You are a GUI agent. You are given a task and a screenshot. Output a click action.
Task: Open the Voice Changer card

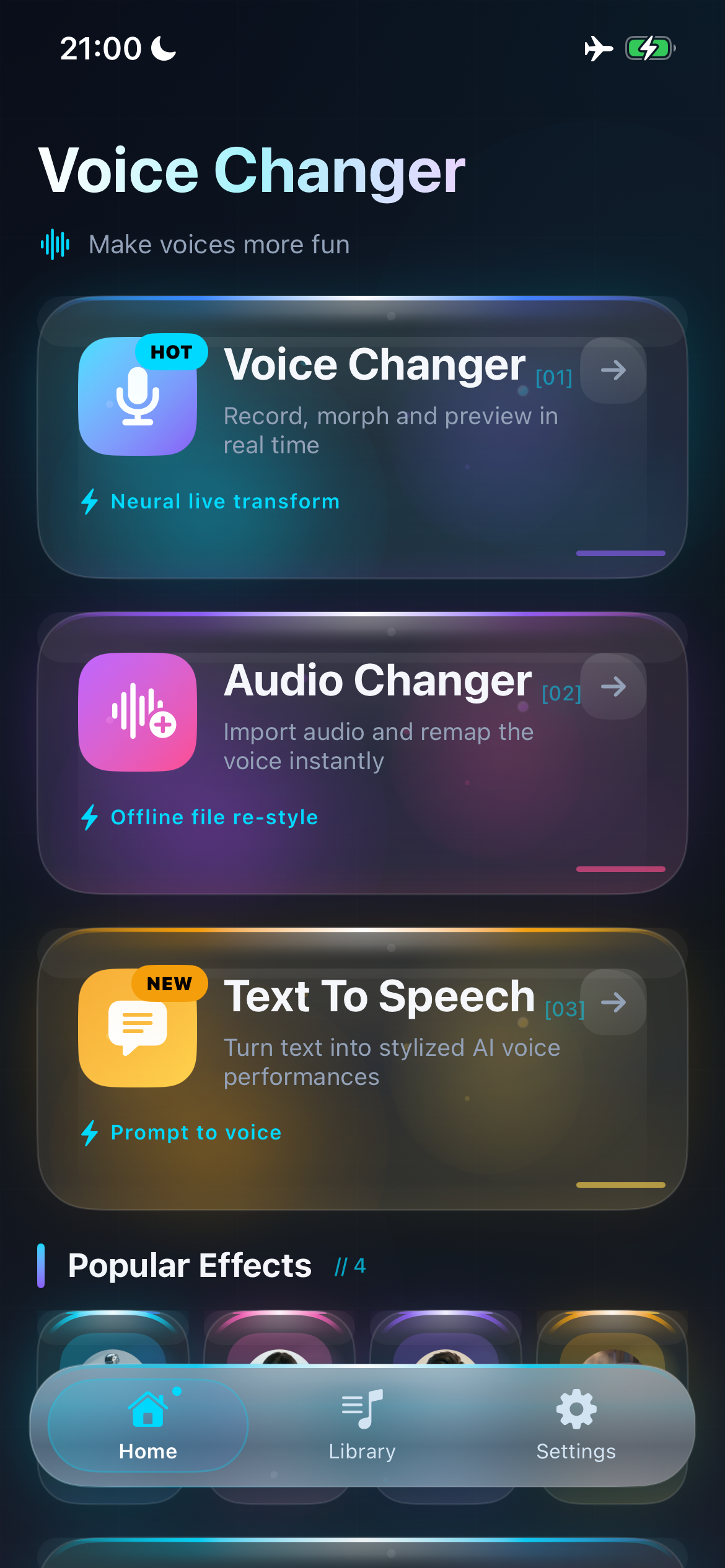(x=362, y=438)
